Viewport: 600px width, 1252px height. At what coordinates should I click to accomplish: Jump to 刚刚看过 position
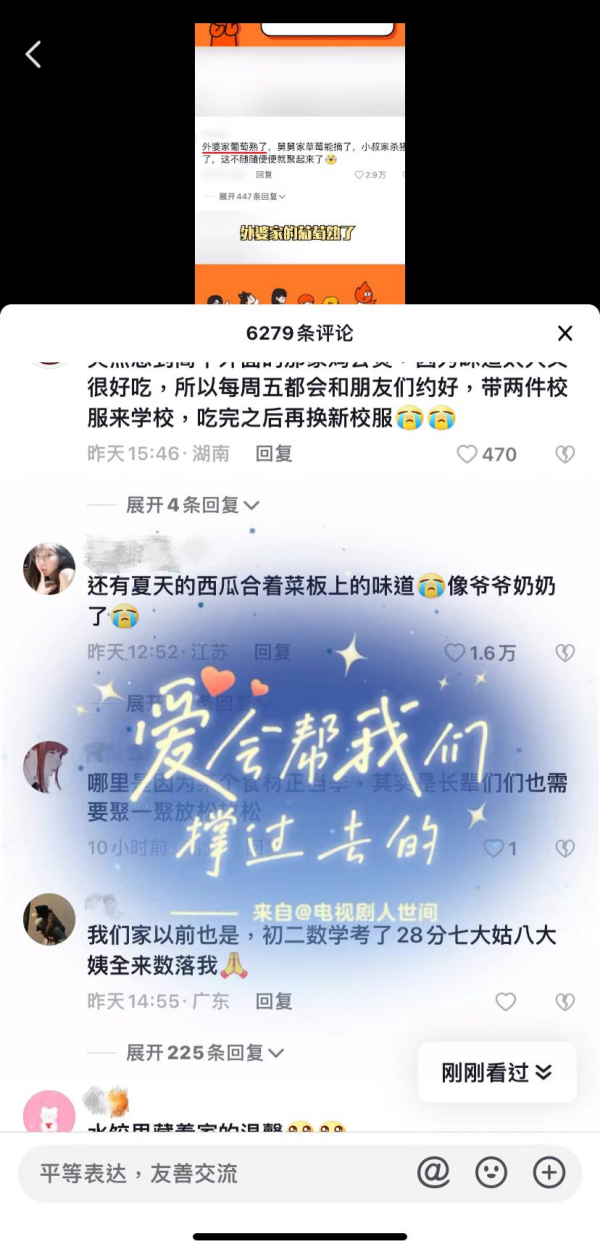496,1072
